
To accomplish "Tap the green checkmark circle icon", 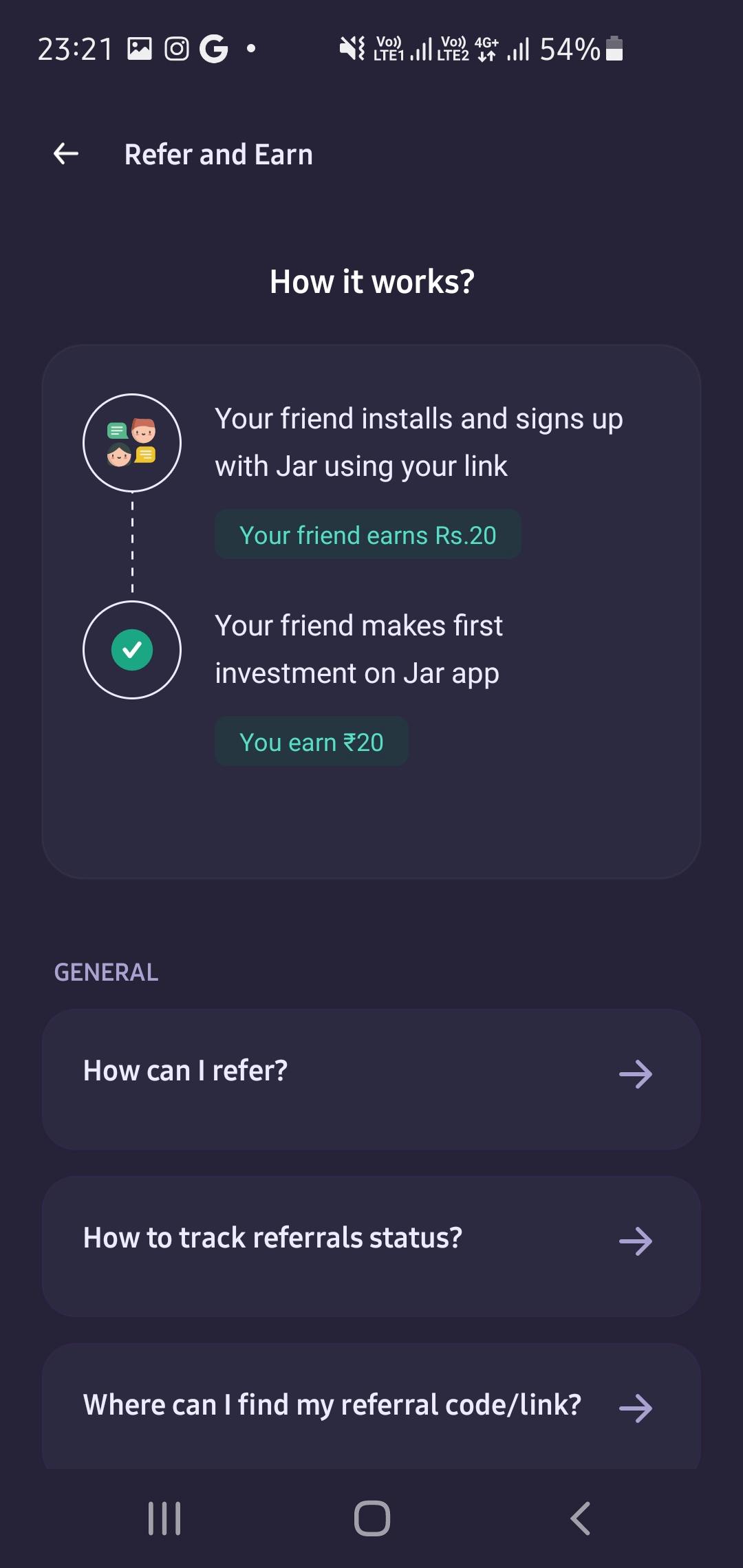I will click(x=132, y=649).
